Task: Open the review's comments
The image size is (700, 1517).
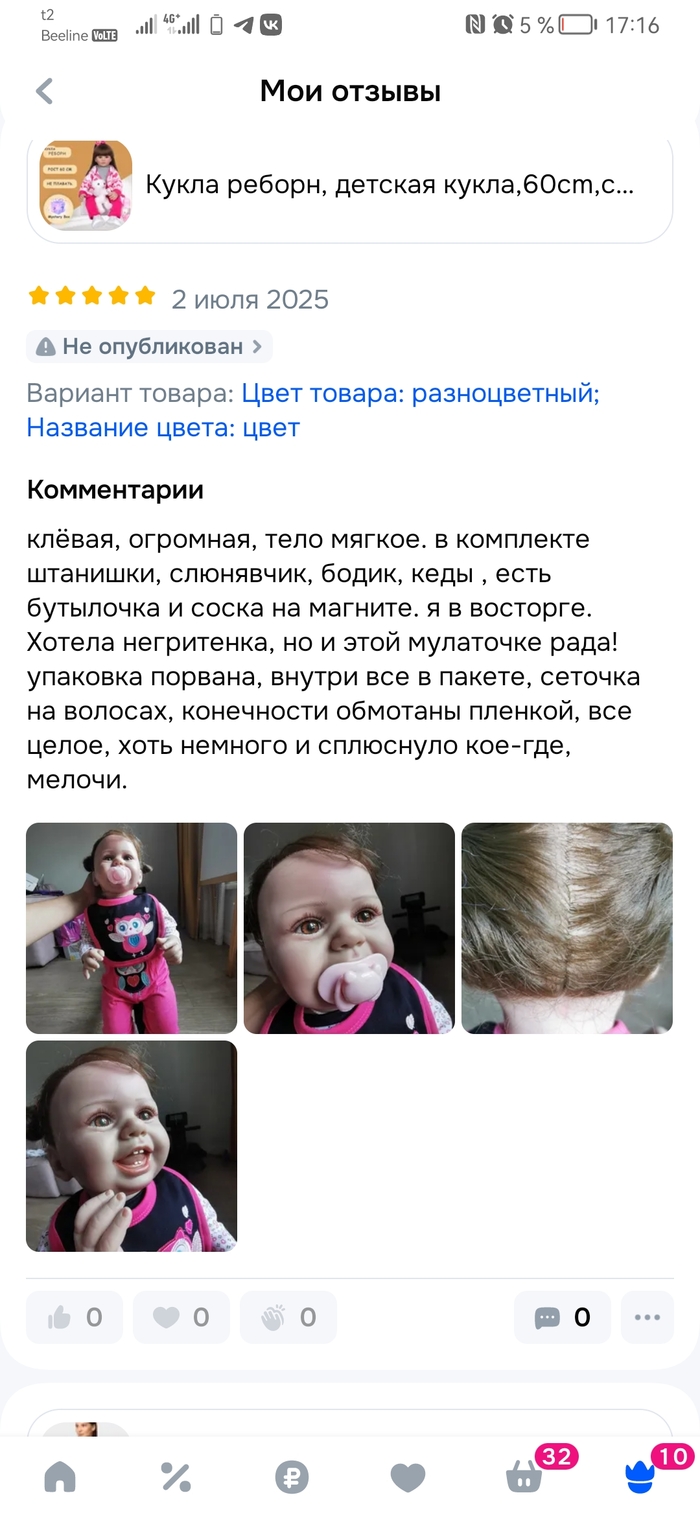Action: tap(562, 1317)
